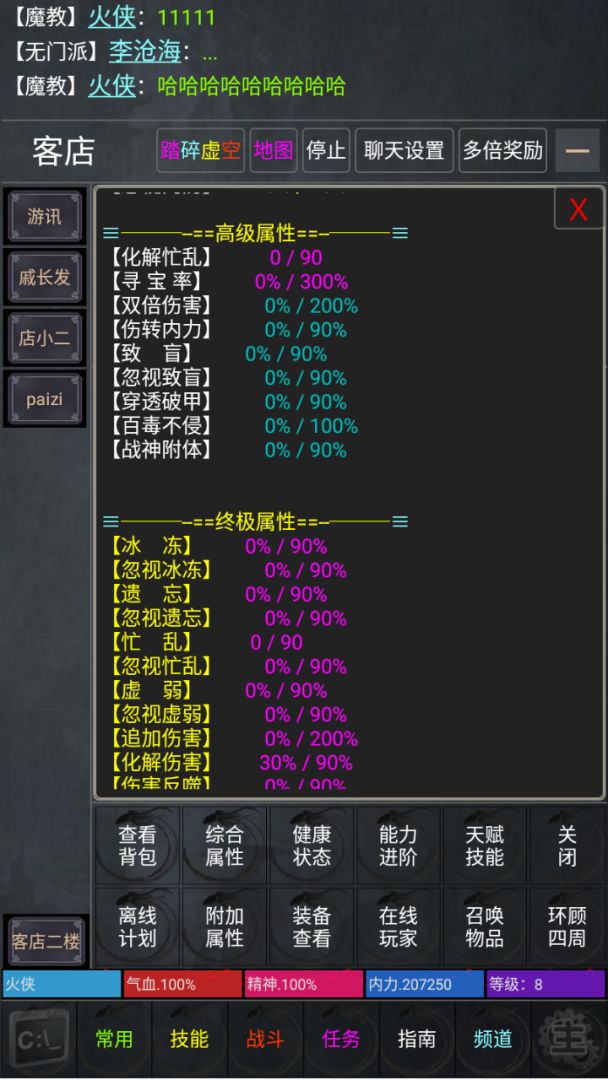Show 在线玩家 online players

(x=398, y=927)
